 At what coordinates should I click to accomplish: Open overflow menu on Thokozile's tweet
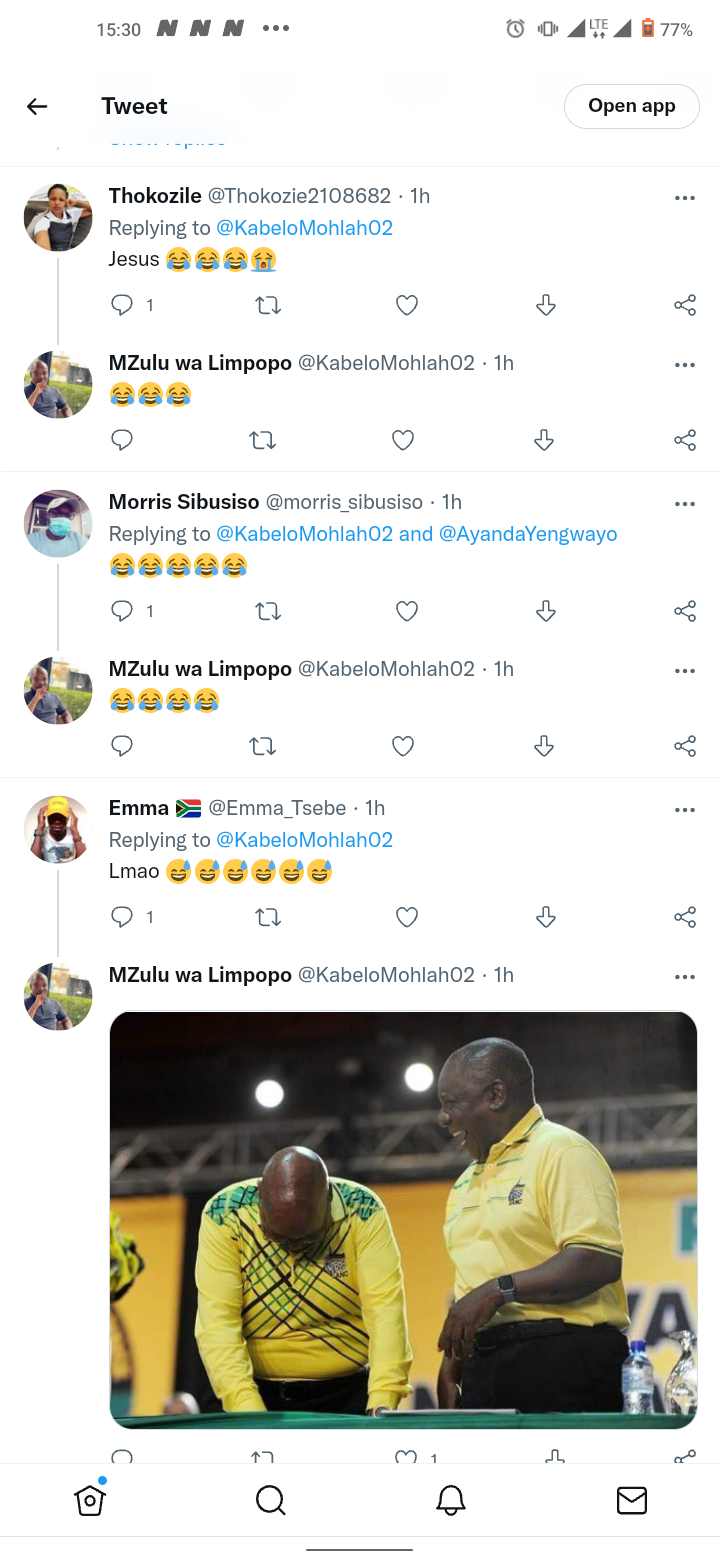[685, 198]
